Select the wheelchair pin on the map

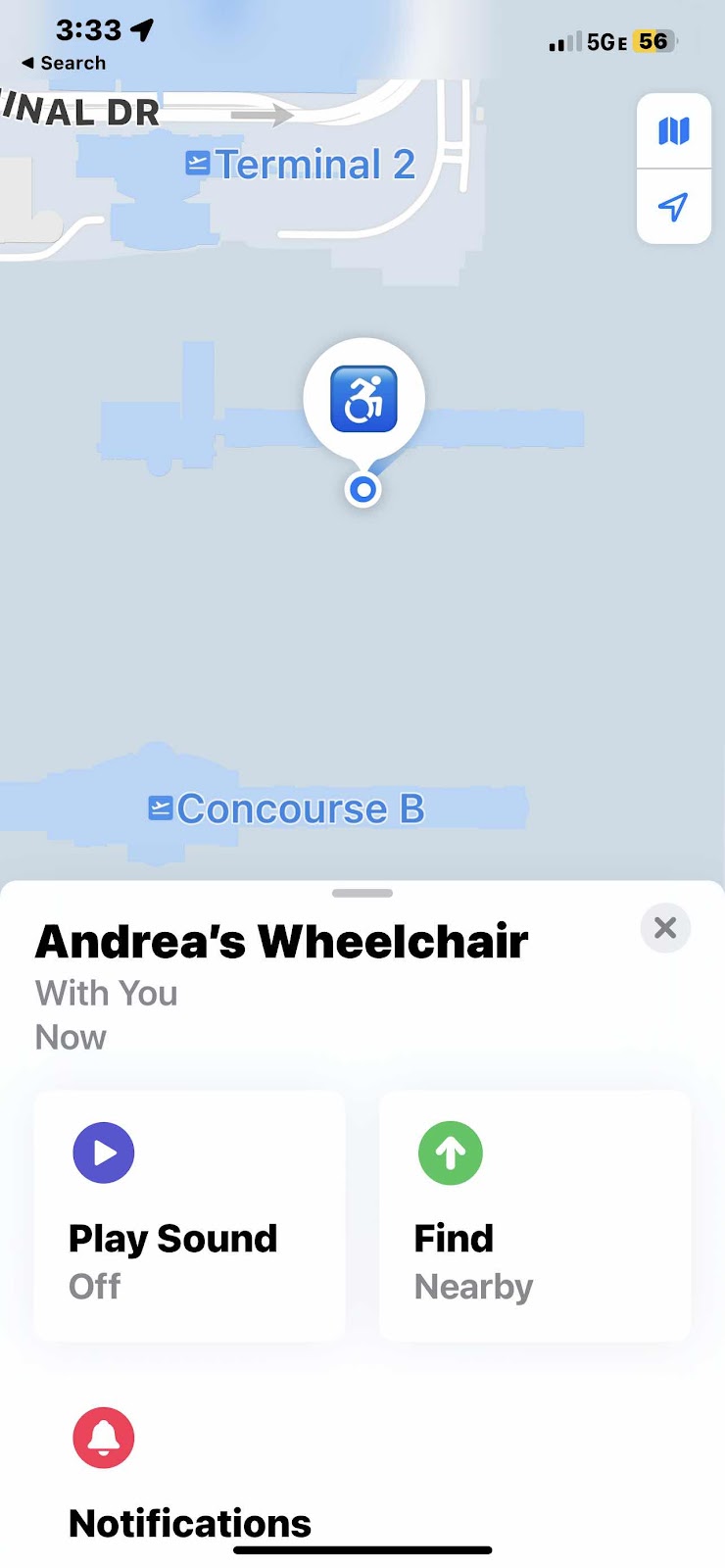click(x=363, y=400)
